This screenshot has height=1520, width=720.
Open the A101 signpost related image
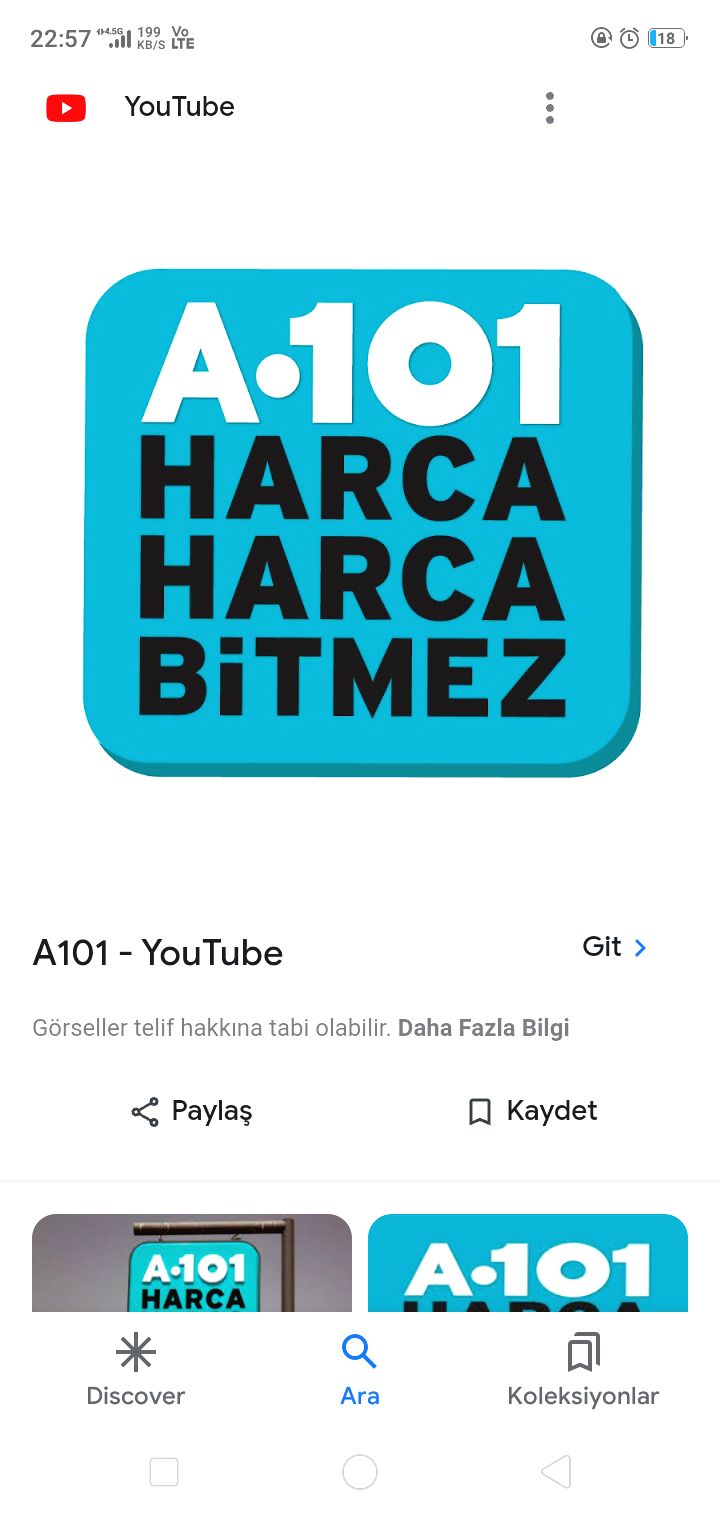192,1264
